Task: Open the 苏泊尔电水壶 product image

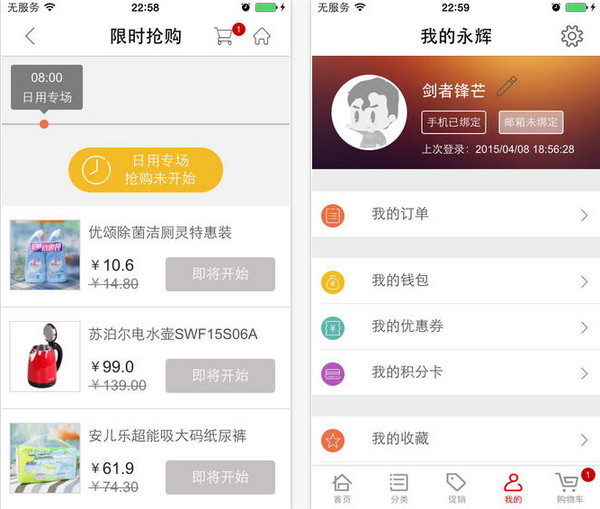Action: click(45, 355)
